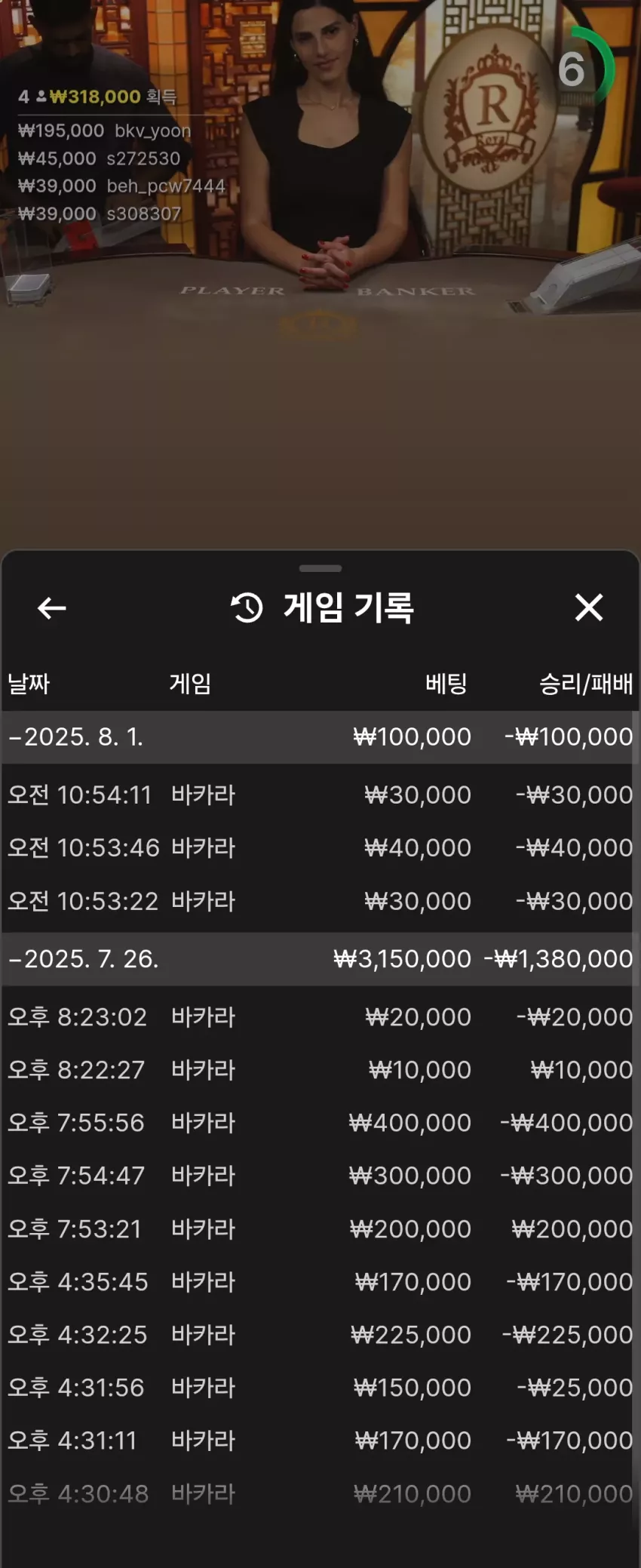Close the 게임 기록 panel
The height and width of the screenshot is (1568, 641).
click(589, 607)
